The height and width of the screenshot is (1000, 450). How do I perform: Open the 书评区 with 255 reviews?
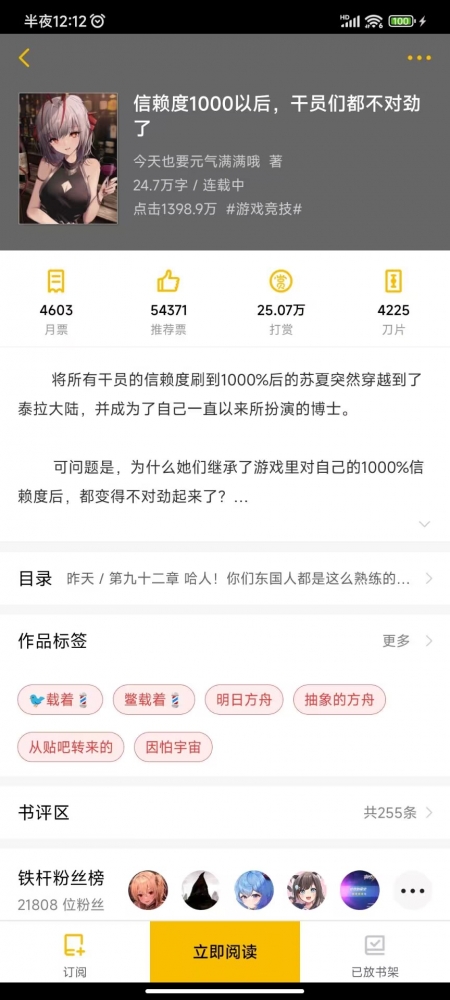coord(225,812)
